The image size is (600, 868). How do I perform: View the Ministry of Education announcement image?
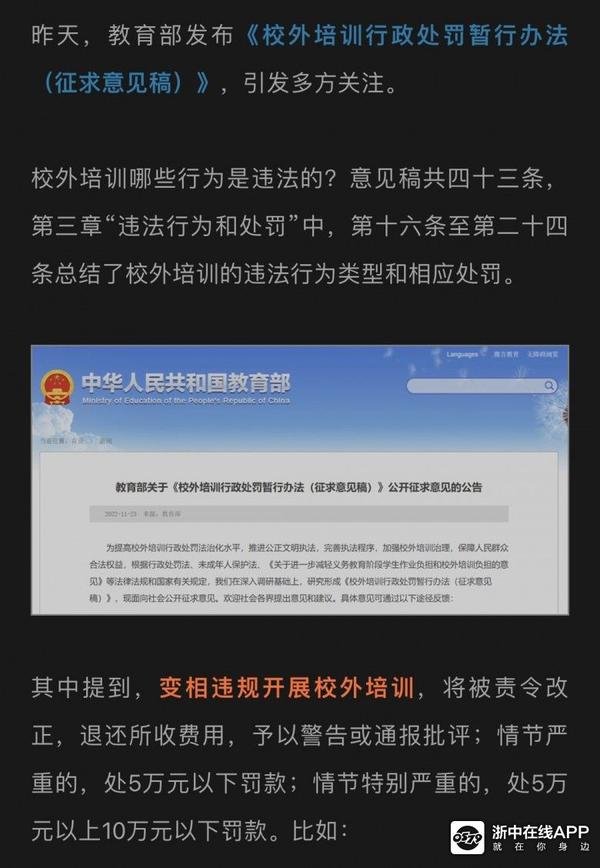[x=299, y=479]
